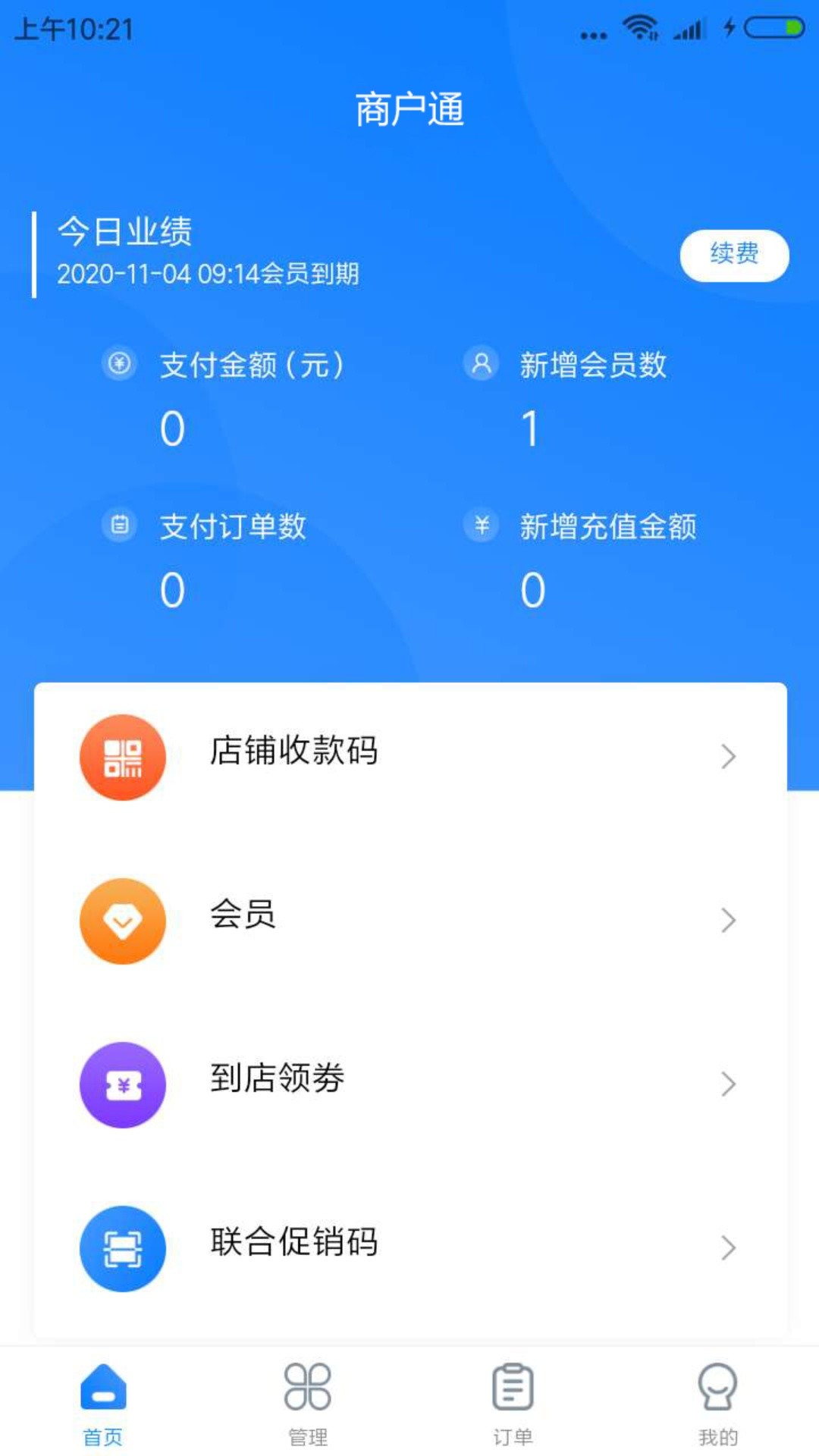The image size is (819, 1456).
Task: Open the 店铺收款码 QR code icon
Action: point(122,756)
